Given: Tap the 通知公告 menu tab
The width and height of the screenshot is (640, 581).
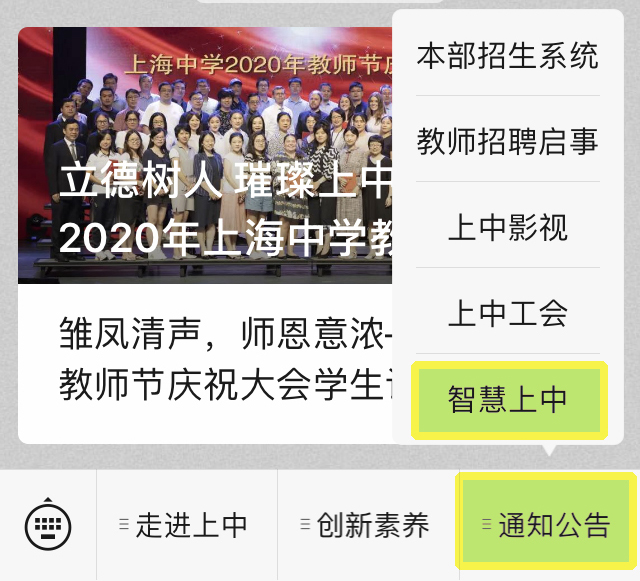Looking at the screenshot, I should (x=548, y=525).
